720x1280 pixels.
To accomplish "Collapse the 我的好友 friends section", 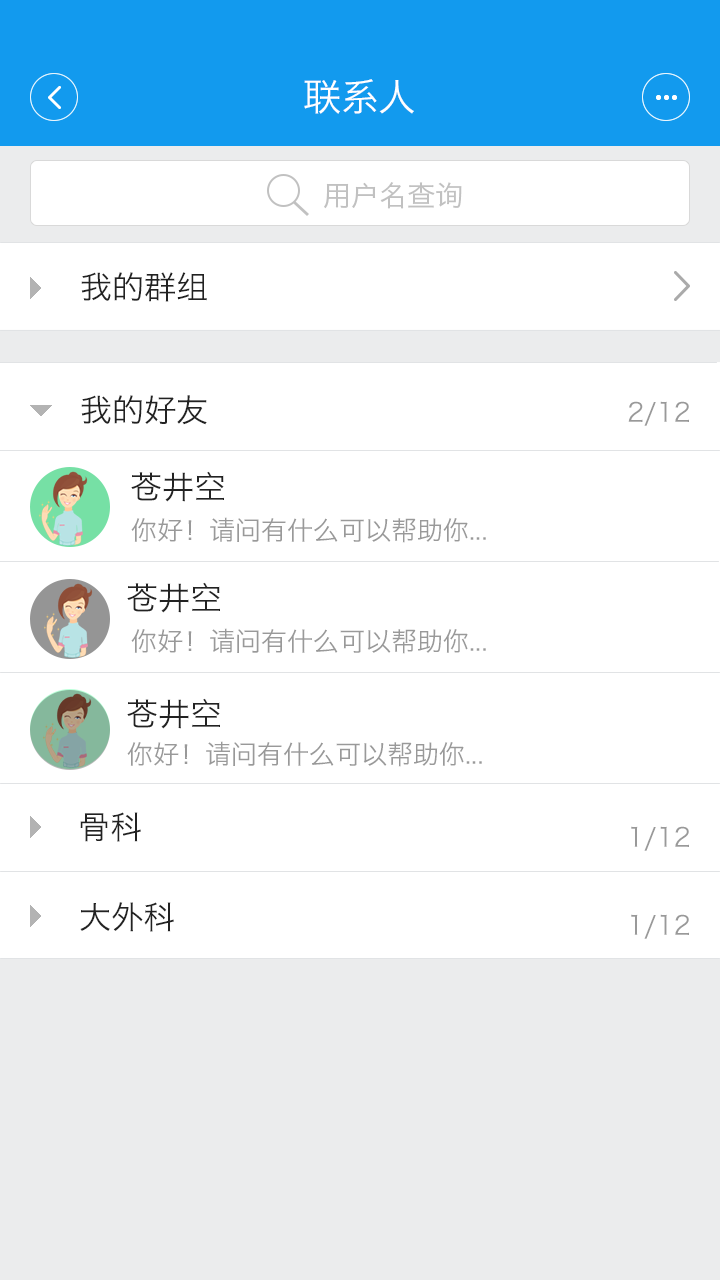I will click(40, 410).
